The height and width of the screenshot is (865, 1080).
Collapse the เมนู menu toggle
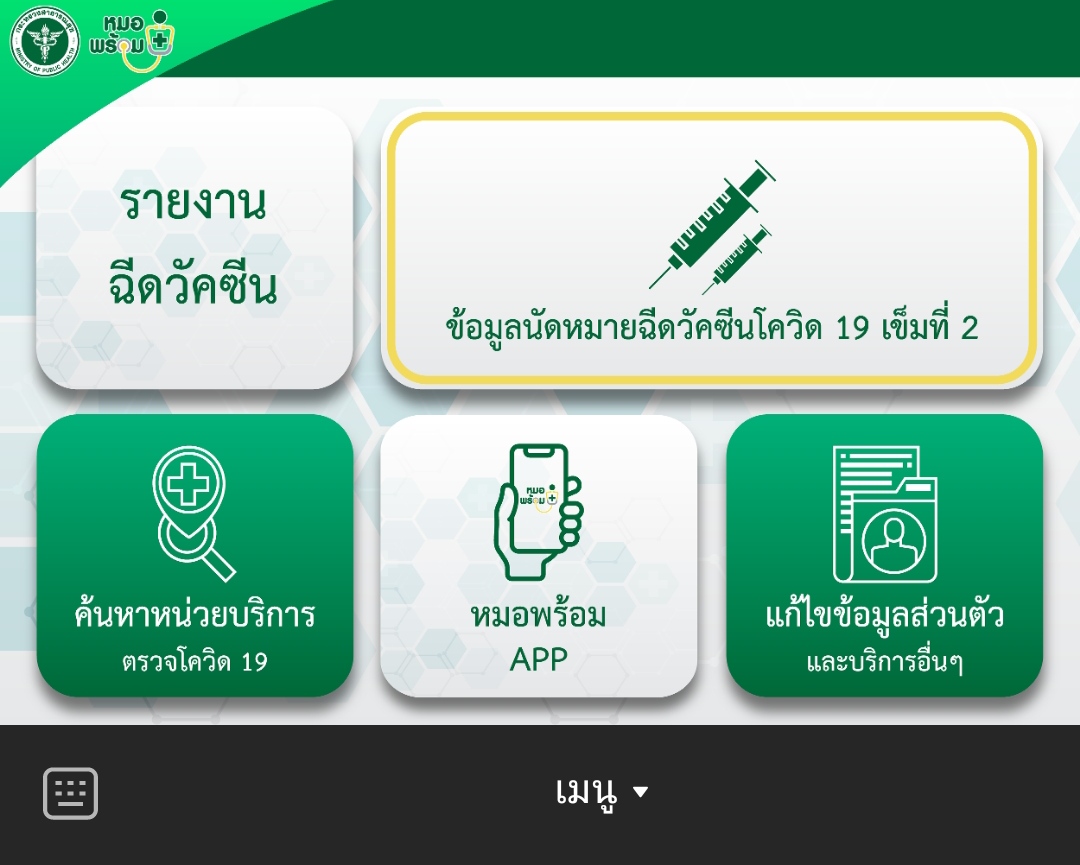[x=602, y=793]
